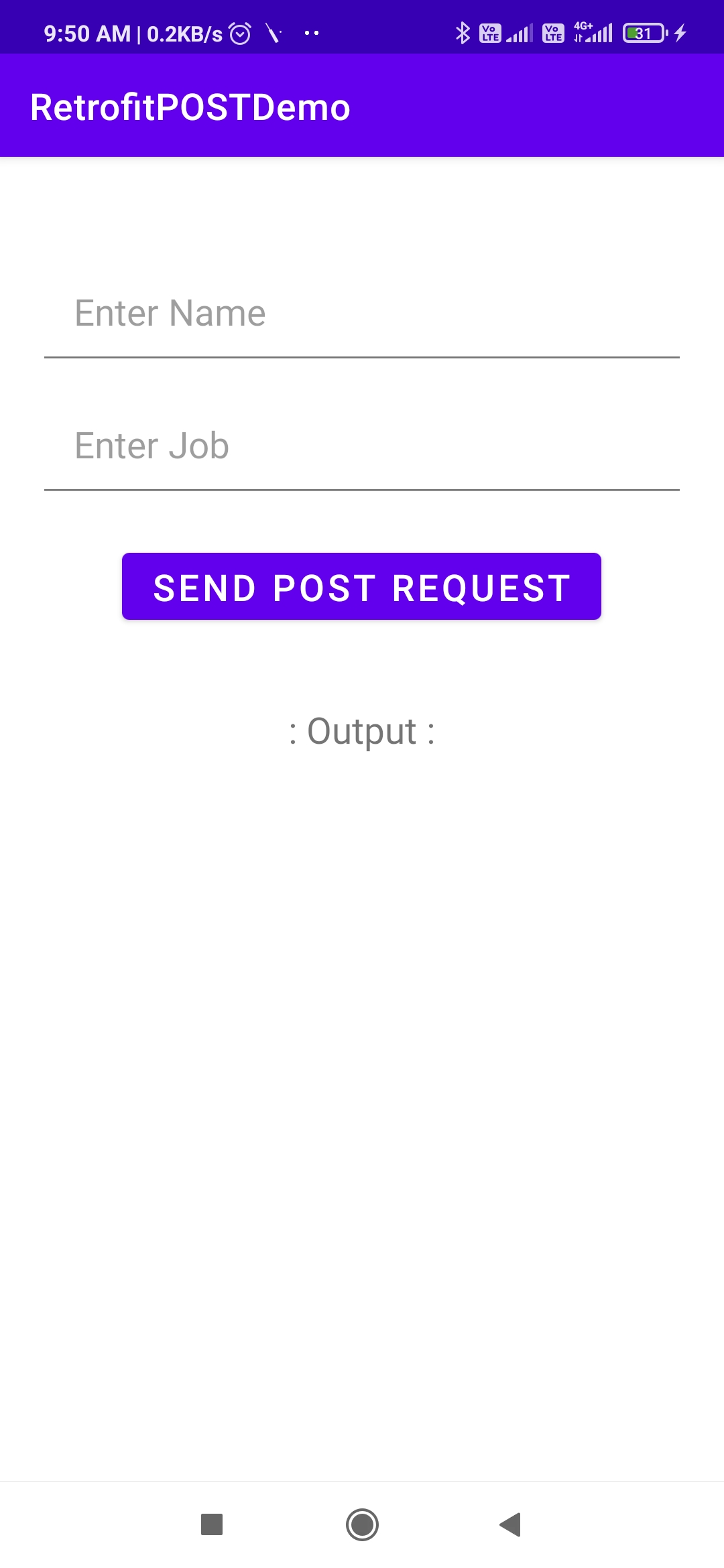The height and width of the screenshot is (1568, 724).
Task: Tap the Send Post Request button
Action: click(x=361, y=586)
